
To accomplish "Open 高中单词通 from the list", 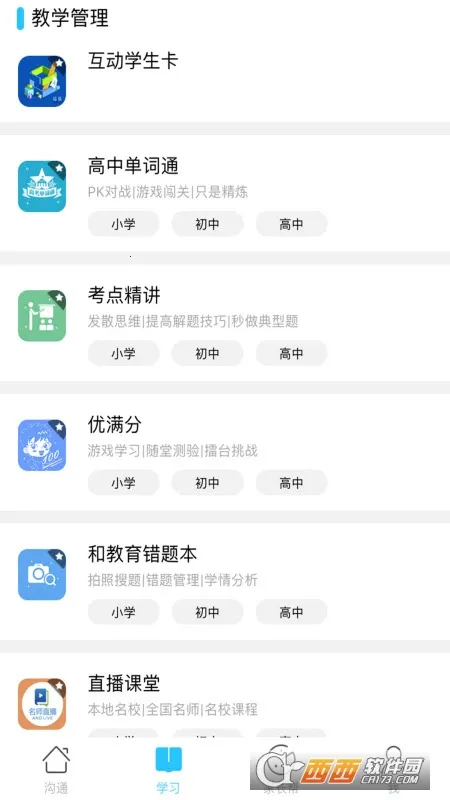I will coord(225,194).
